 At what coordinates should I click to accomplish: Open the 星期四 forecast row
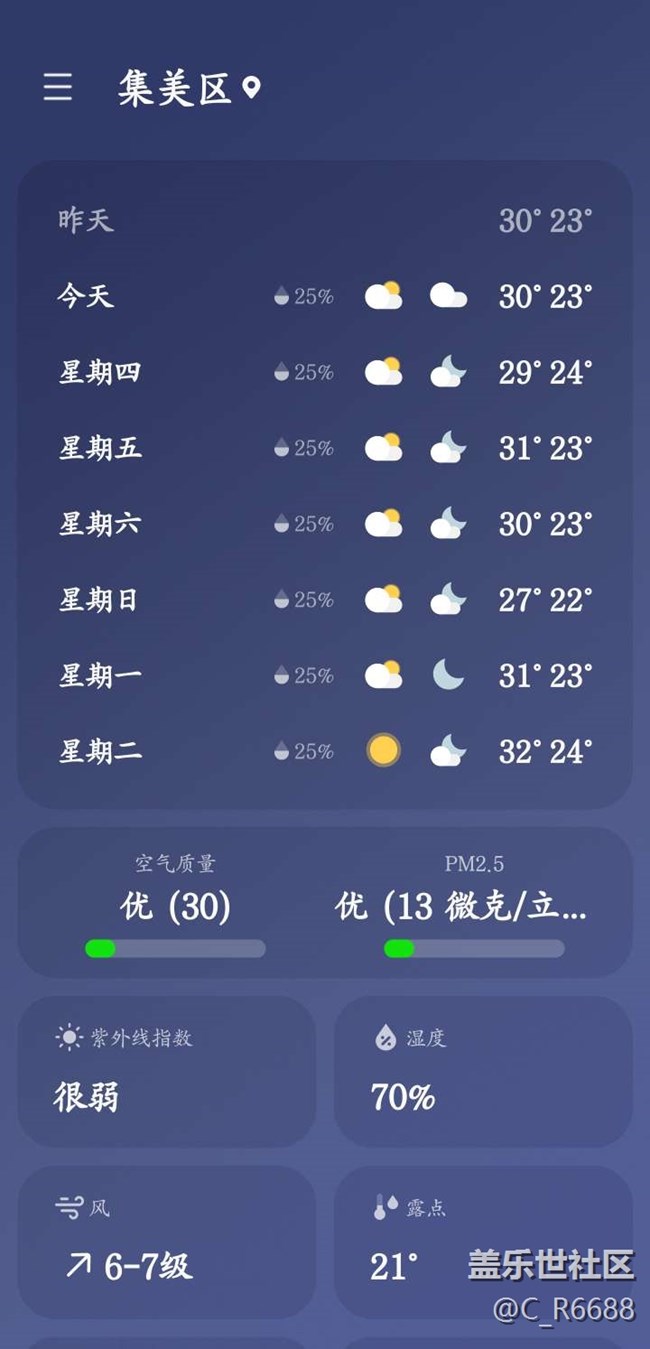(325, 372)
